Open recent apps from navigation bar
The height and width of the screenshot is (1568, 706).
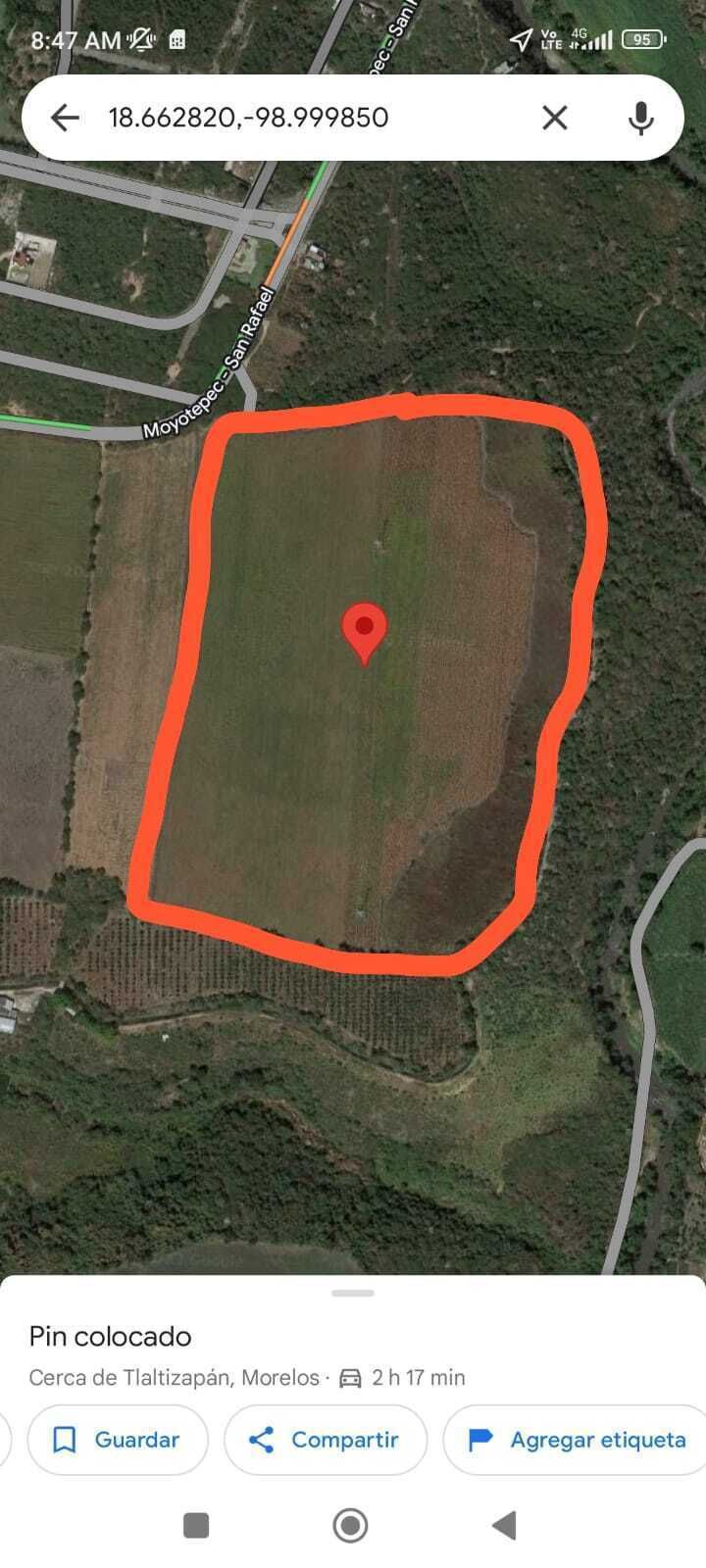coord(196,1525)
